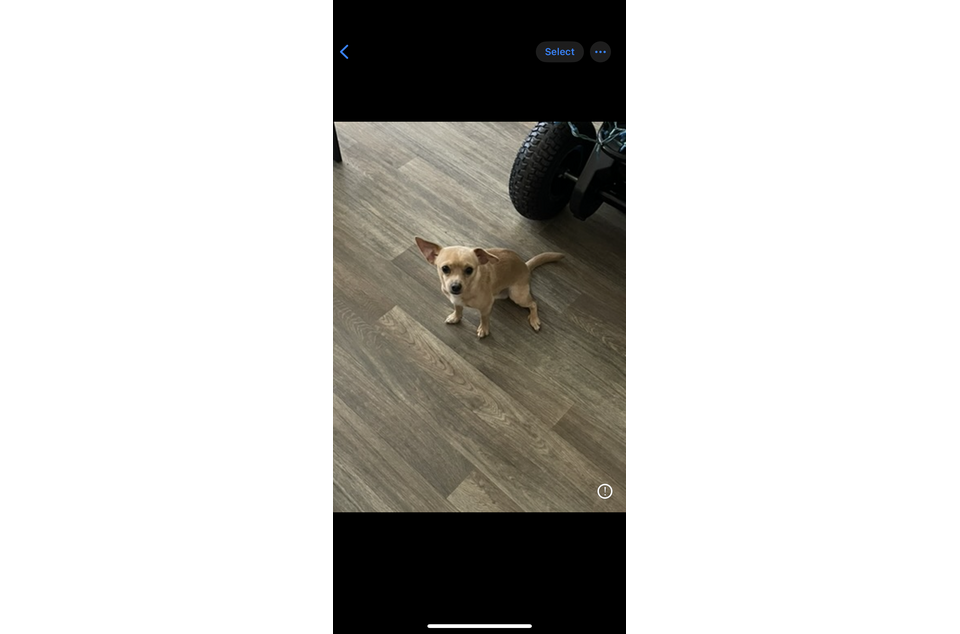The image size is (960, 634).
Task: Tap the Select button
Action: tap(559, 52)
